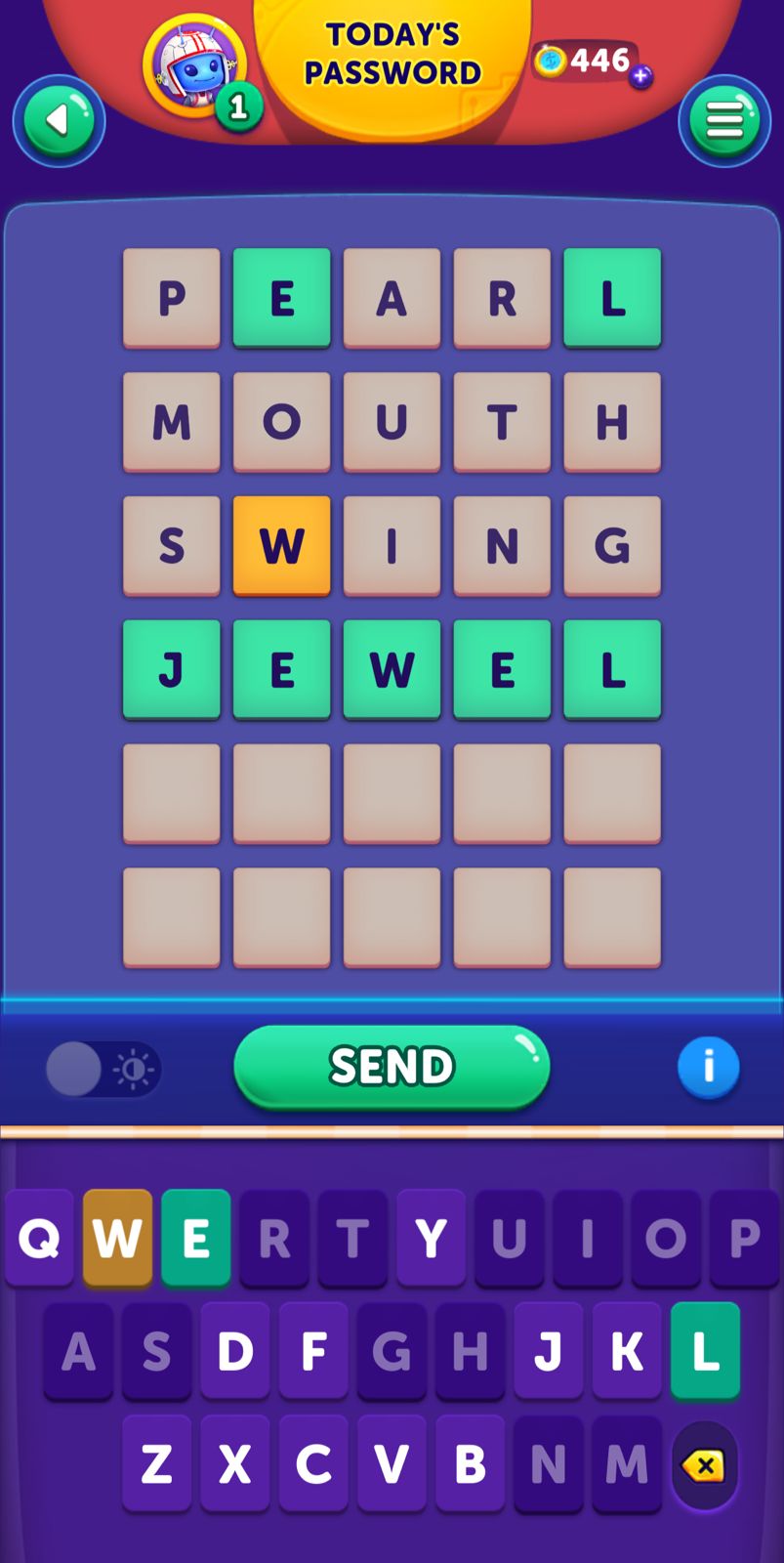Open the hamburger menu

[x=723, y=120]
